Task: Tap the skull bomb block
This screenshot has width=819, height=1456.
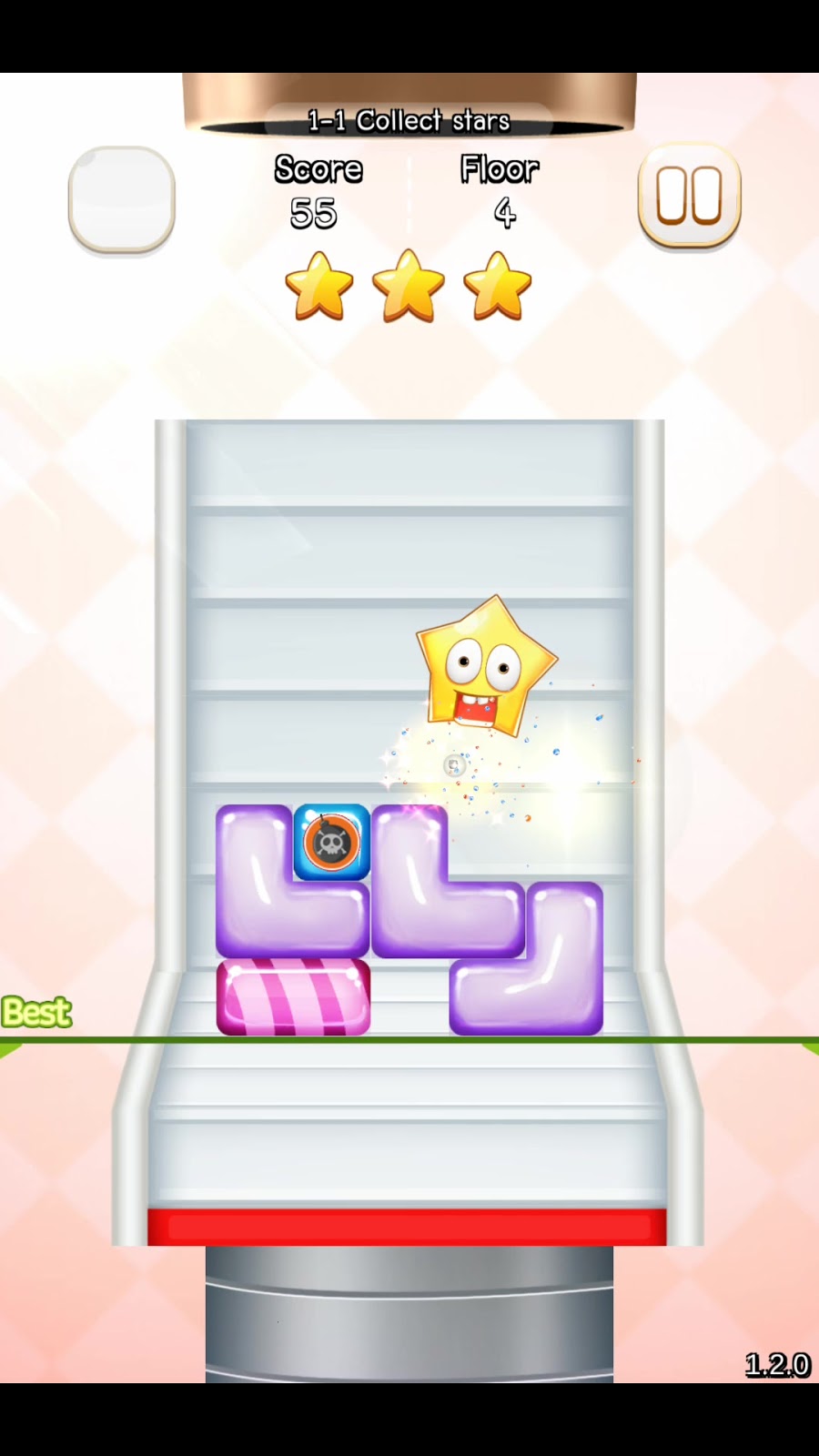Action: [331, 843]
